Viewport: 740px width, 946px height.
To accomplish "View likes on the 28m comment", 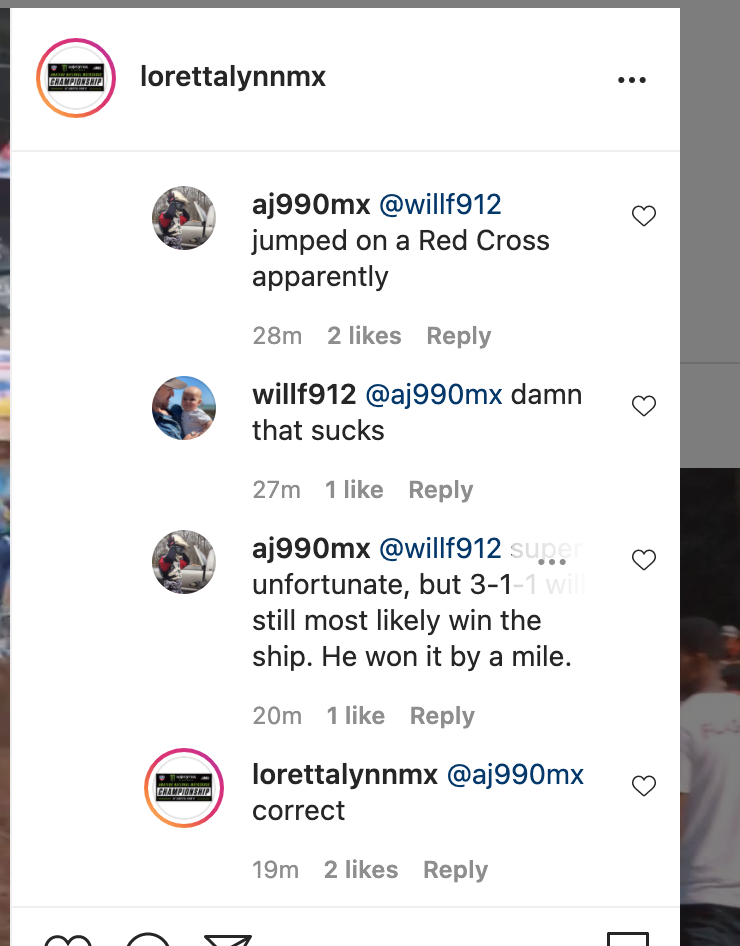I will [364, 336].
